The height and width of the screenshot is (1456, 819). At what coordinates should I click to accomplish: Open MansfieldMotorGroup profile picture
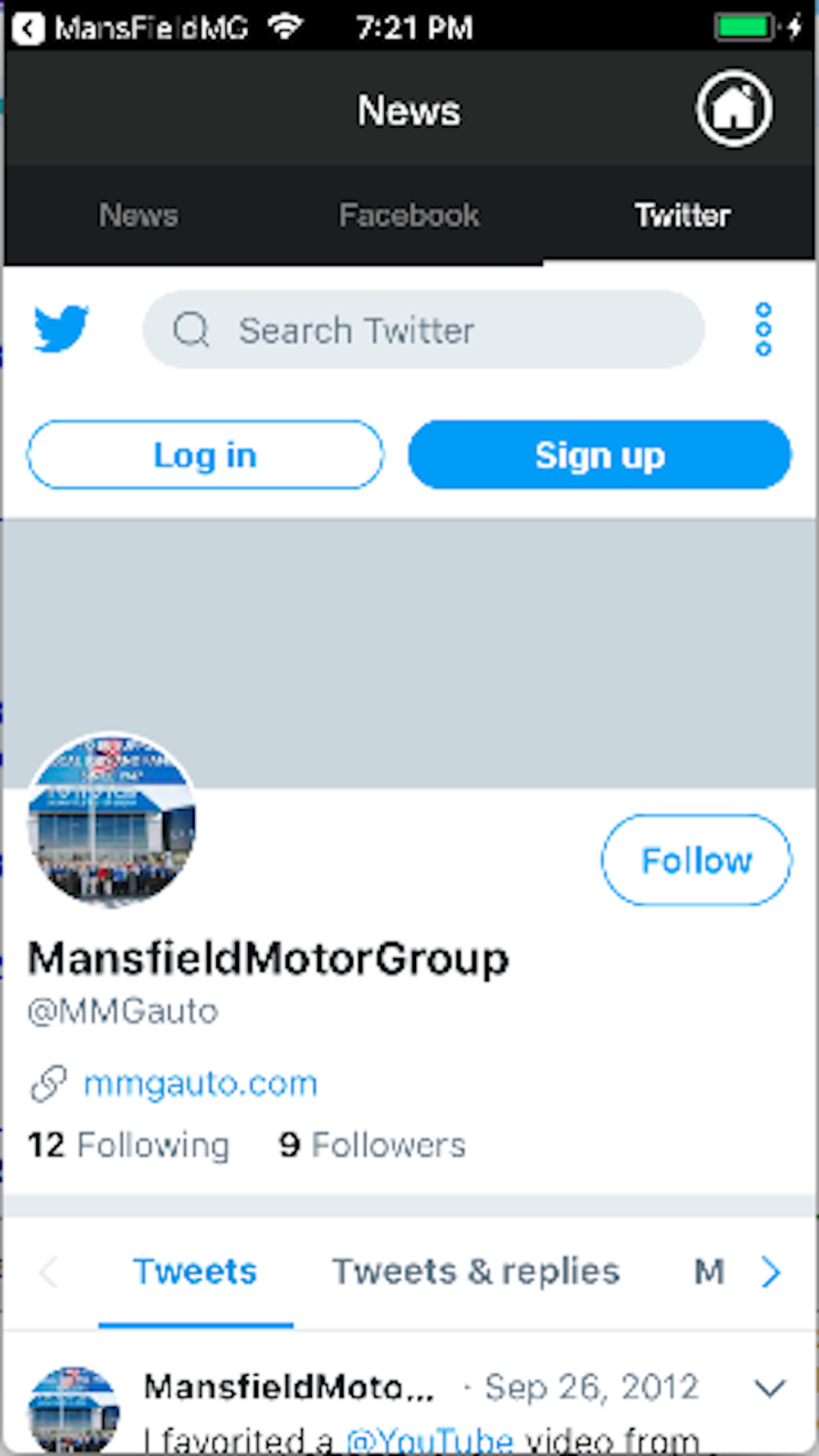tap(112, 819)
